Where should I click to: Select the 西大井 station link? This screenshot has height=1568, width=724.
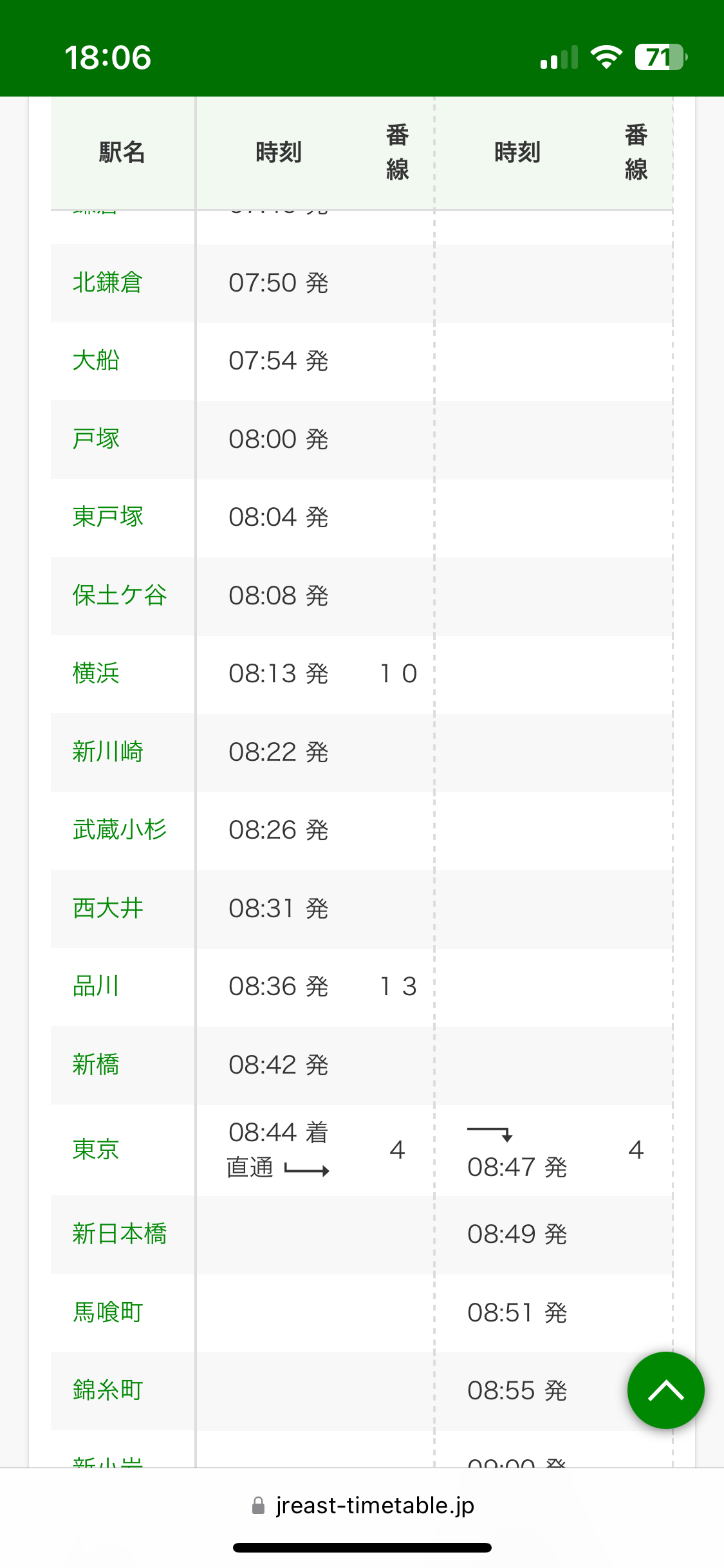(x=107, y=908)
